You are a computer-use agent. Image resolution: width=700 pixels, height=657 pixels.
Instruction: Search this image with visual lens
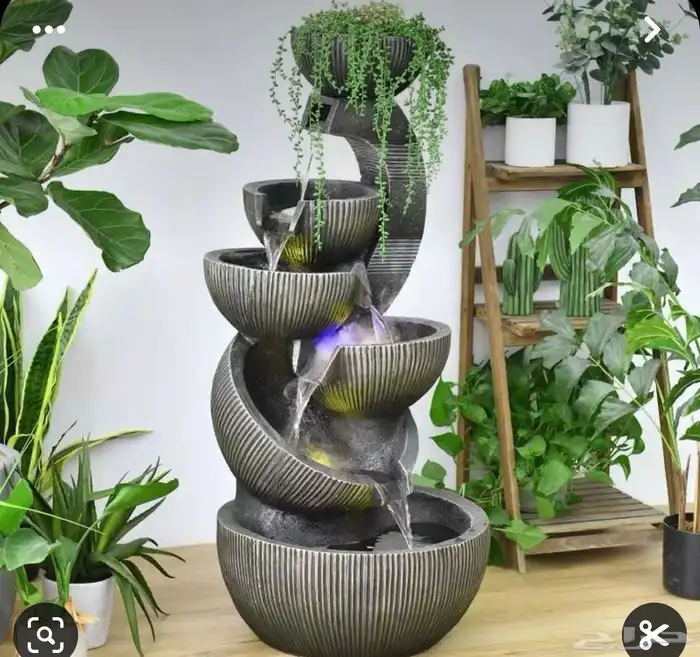[x=46, y=632]
